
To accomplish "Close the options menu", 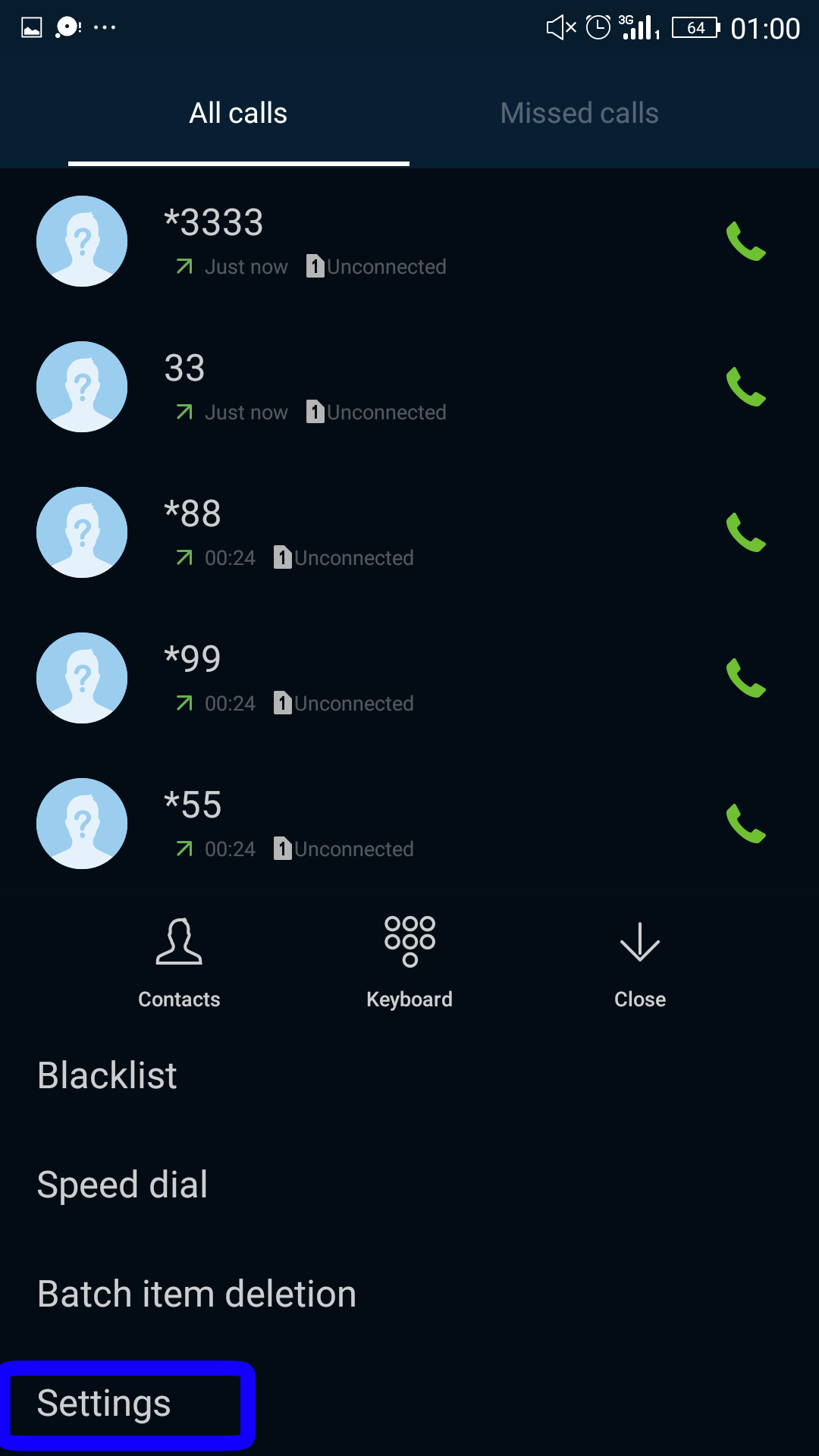I will 640,963.
